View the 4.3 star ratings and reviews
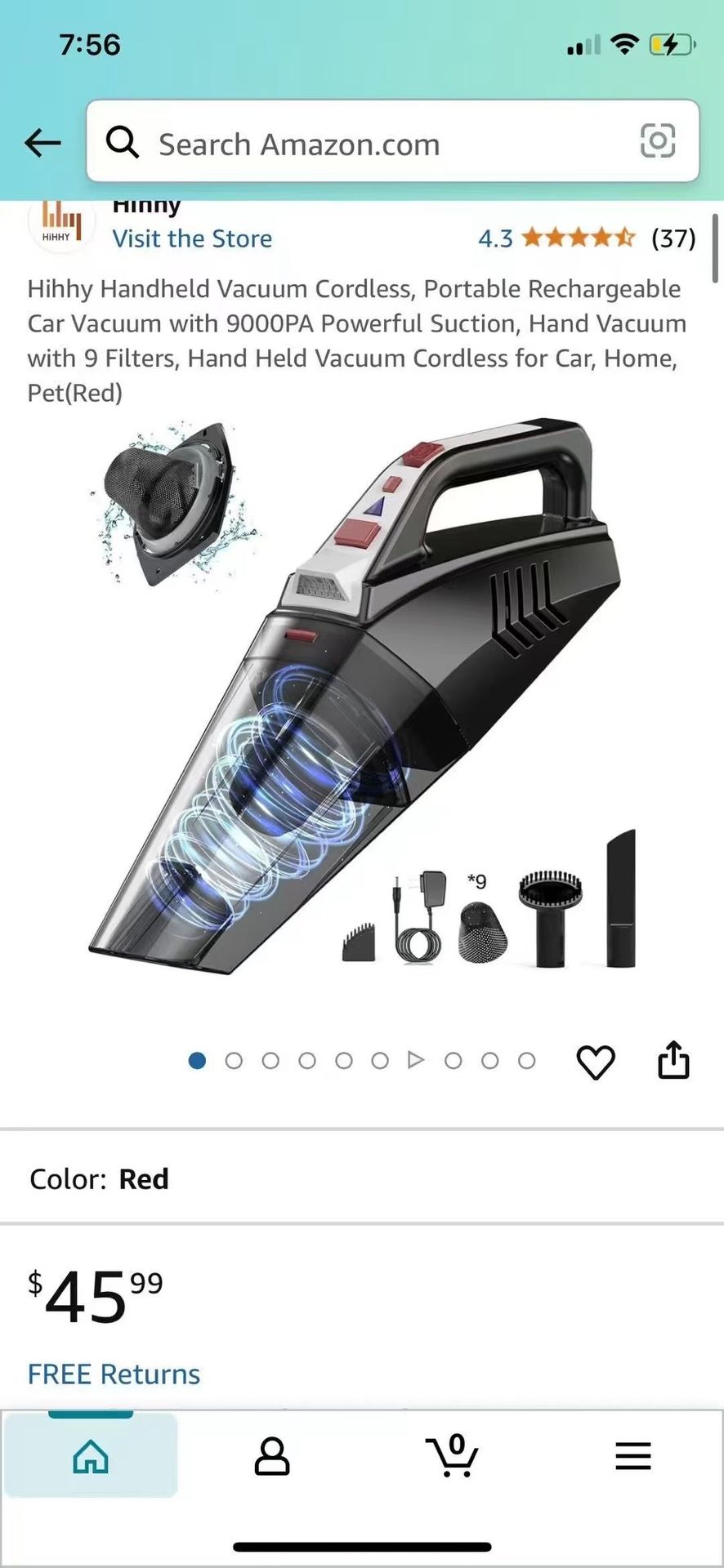The width and height of the screenshot is (724, 1568). pos(586,238)
